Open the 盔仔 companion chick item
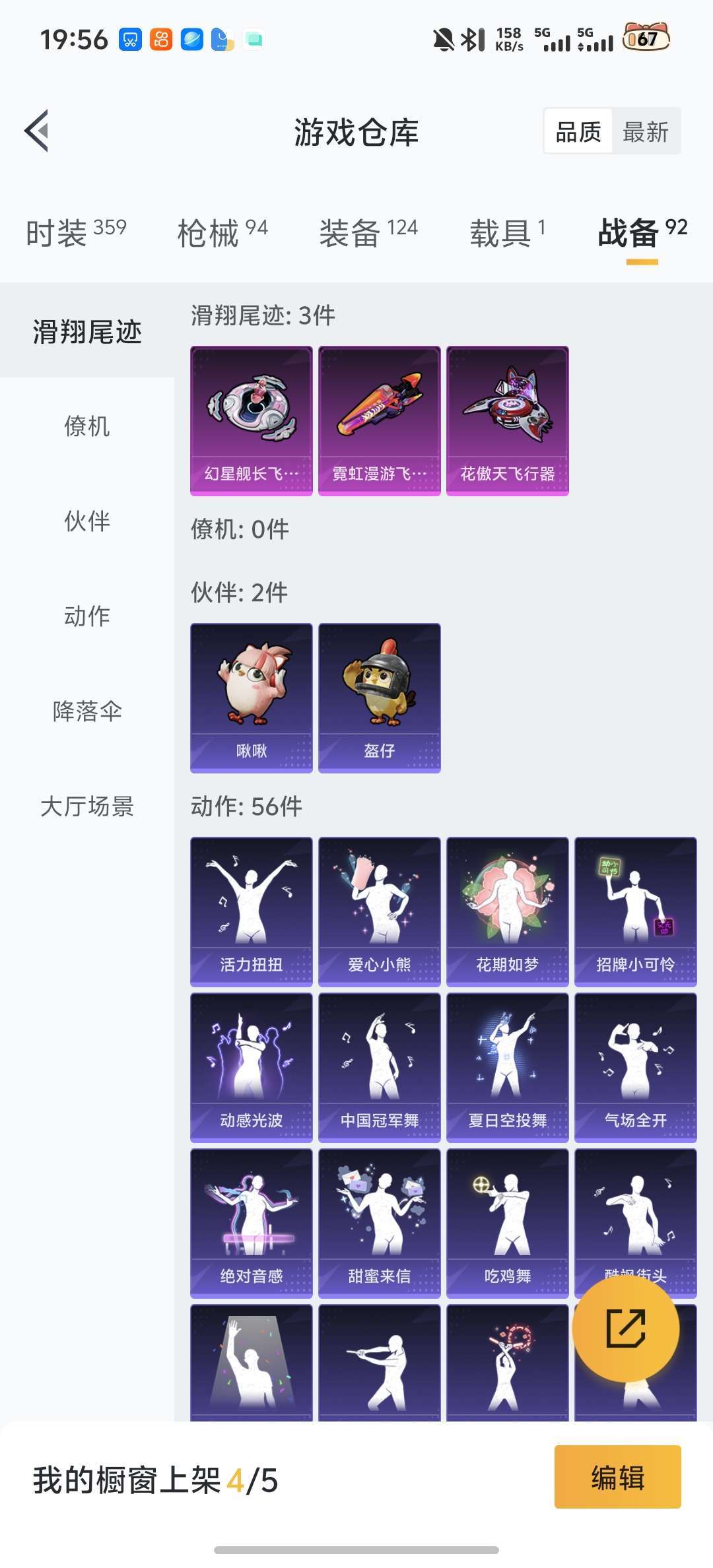Viewport: 713px width, 1568px height. tap(380, 696)
